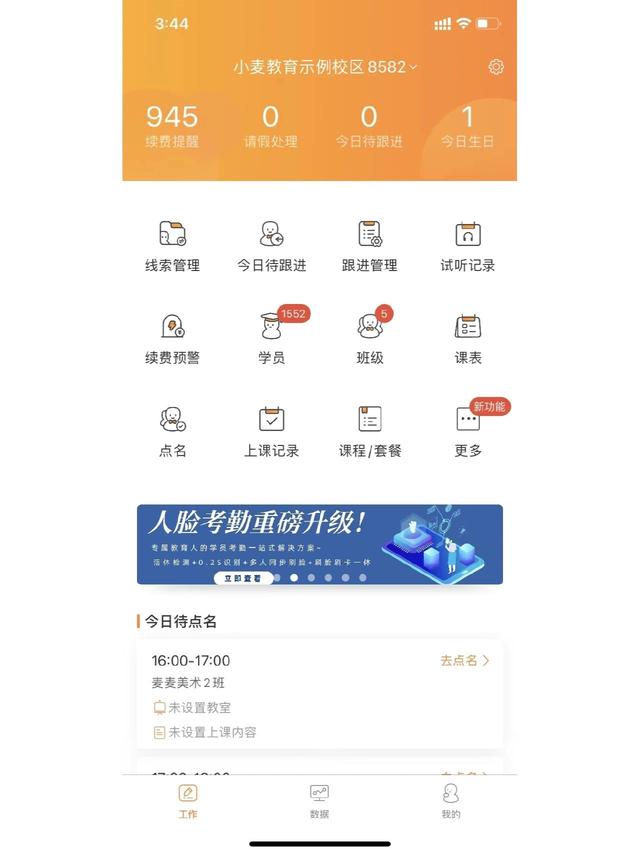Go to 今日待跟进 in the grid
This screenshot has height=853, width=640.
coord(271,246)
